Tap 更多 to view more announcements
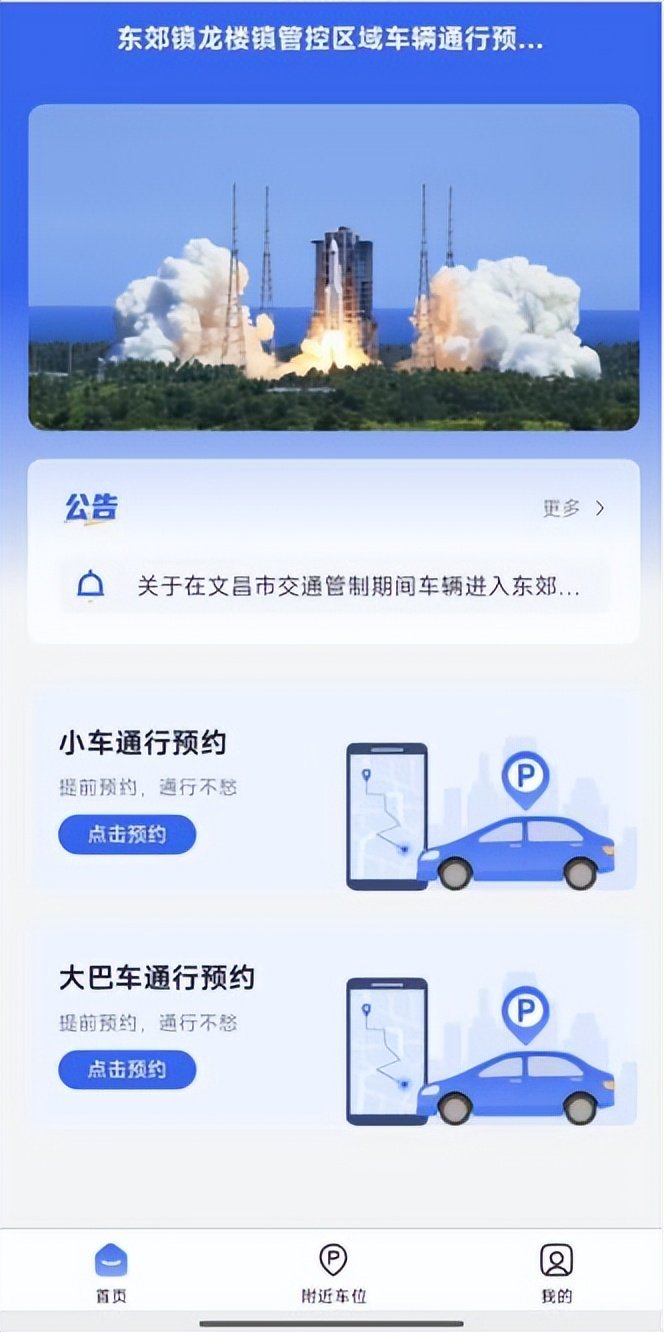 tap(573, 508)
